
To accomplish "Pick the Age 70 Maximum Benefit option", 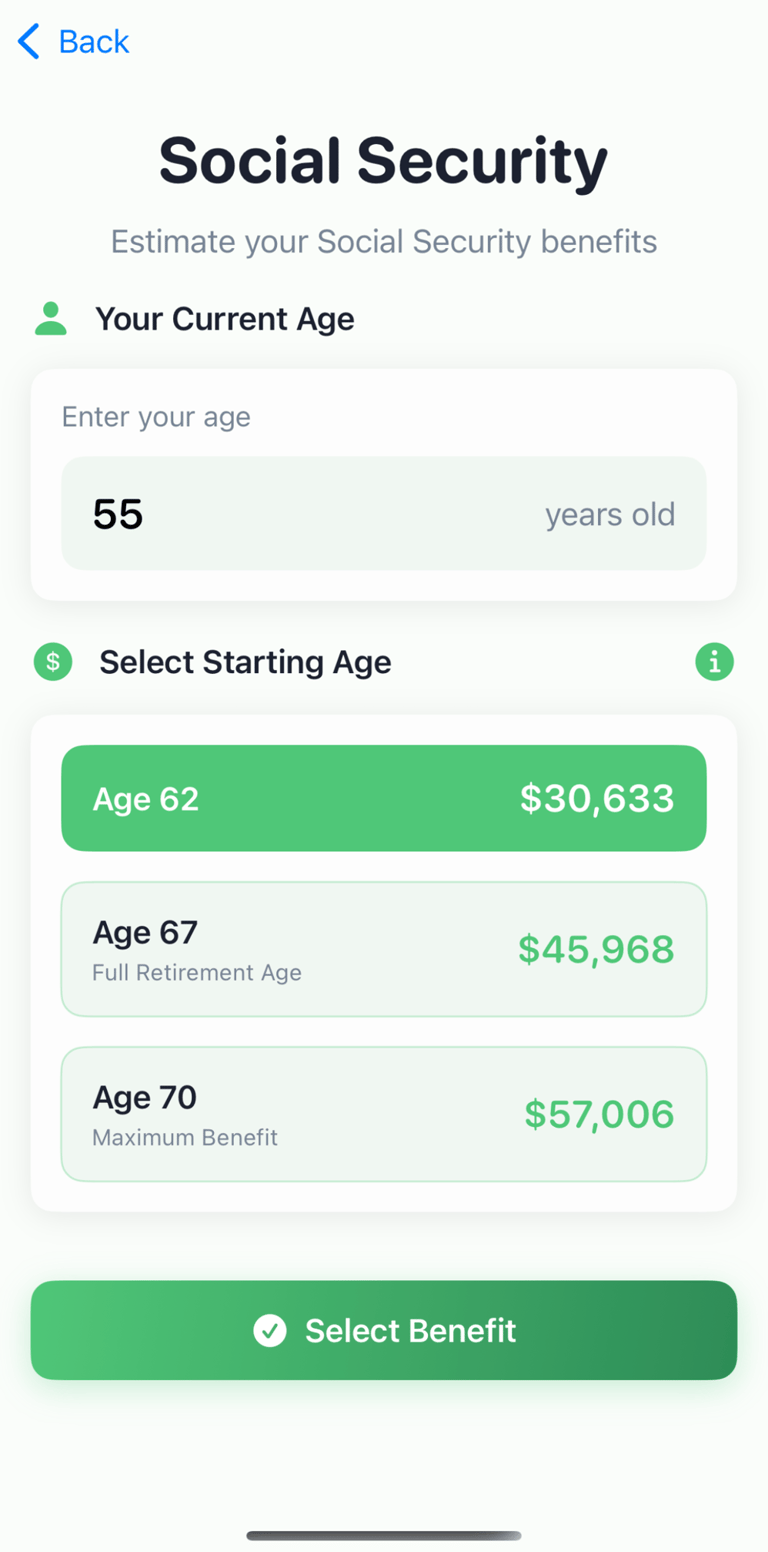I will 384,1114.
